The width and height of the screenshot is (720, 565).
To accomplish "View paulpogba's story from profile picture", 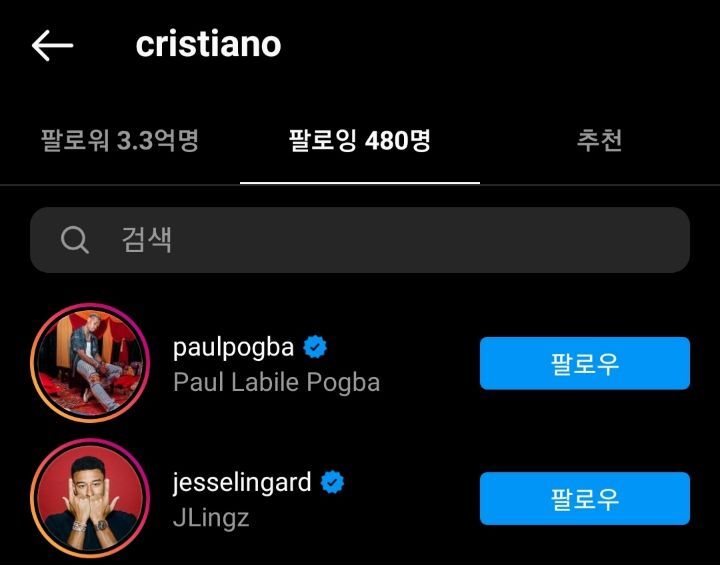I will click(90, 363).
